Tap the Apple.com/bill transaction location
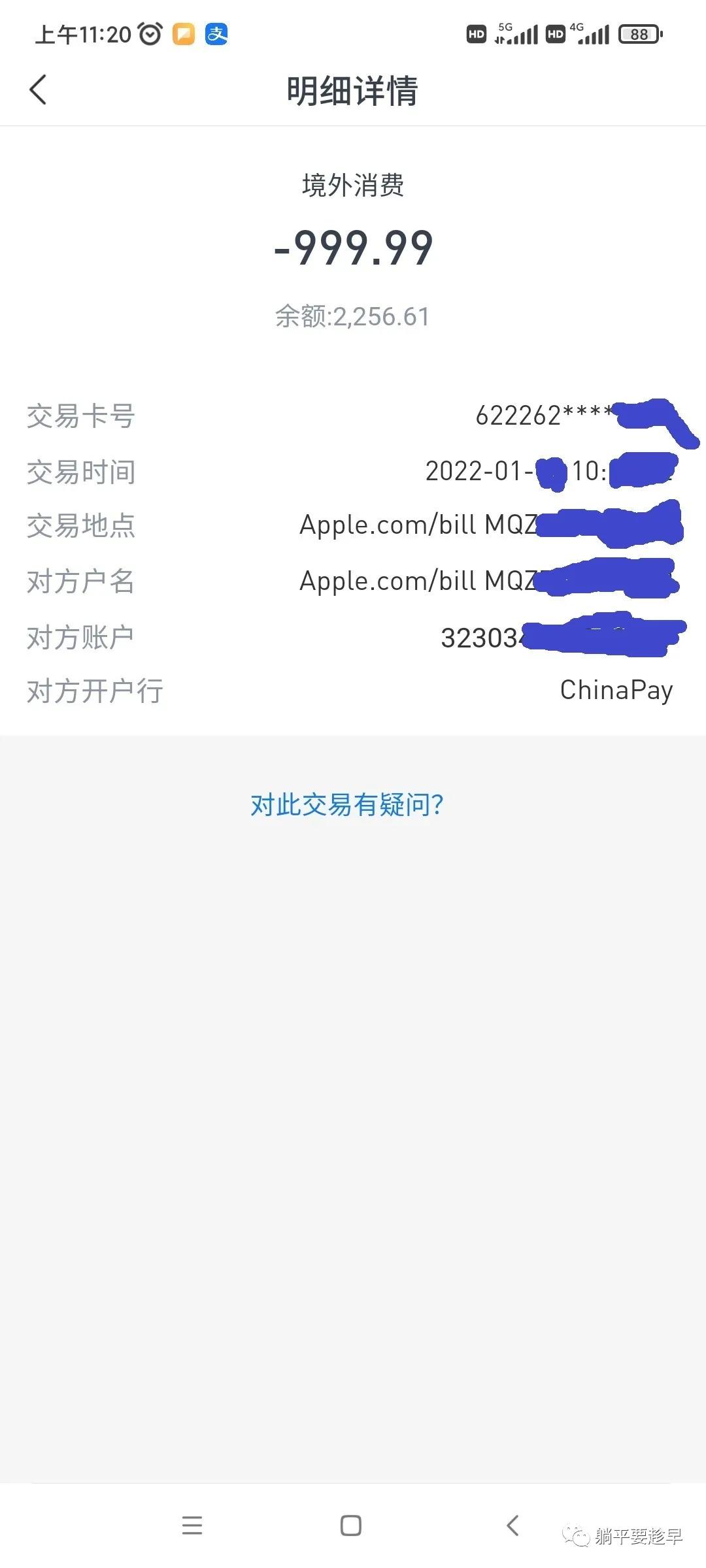The height and width of the screenshot is (1568, 706). tap(418, 525)
